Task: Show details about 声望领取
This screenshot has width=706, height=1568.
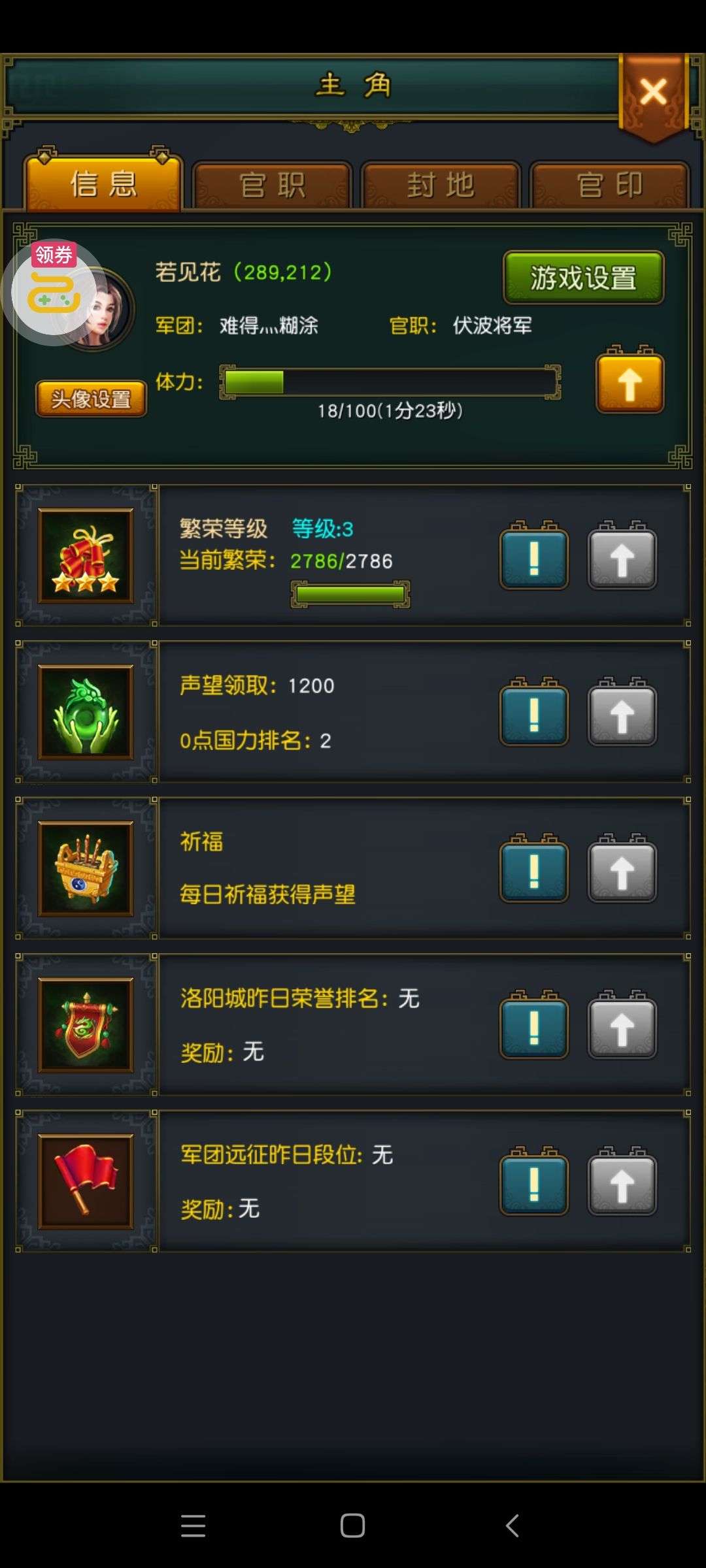Action: (x=534, y=715)
